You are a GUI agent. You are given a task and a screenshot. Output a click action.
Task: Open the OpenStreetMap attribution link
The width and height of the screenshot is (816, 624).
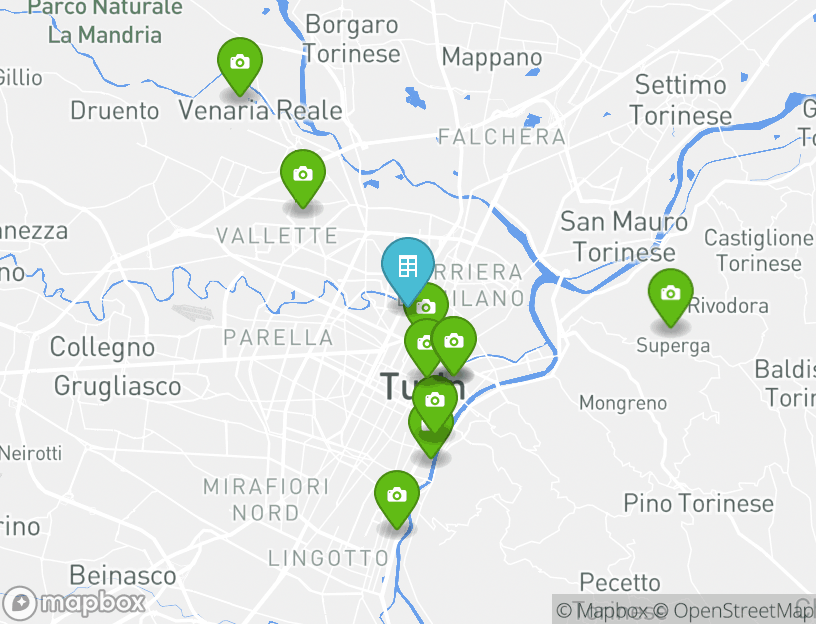pyautogui.click(x=742, y=610)
